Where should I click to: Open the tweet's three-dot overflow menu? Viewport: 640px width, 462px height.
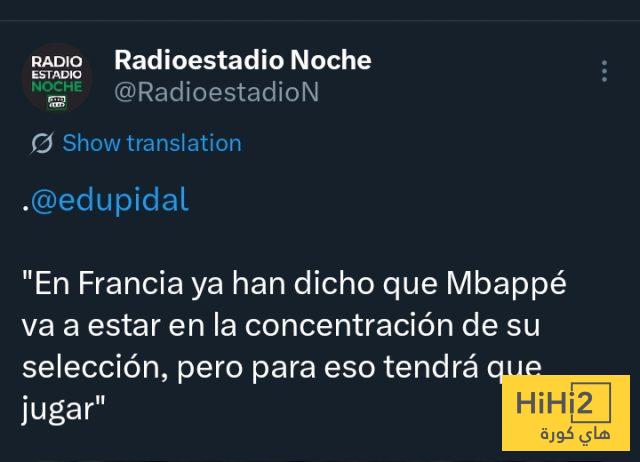click(604, 72)
